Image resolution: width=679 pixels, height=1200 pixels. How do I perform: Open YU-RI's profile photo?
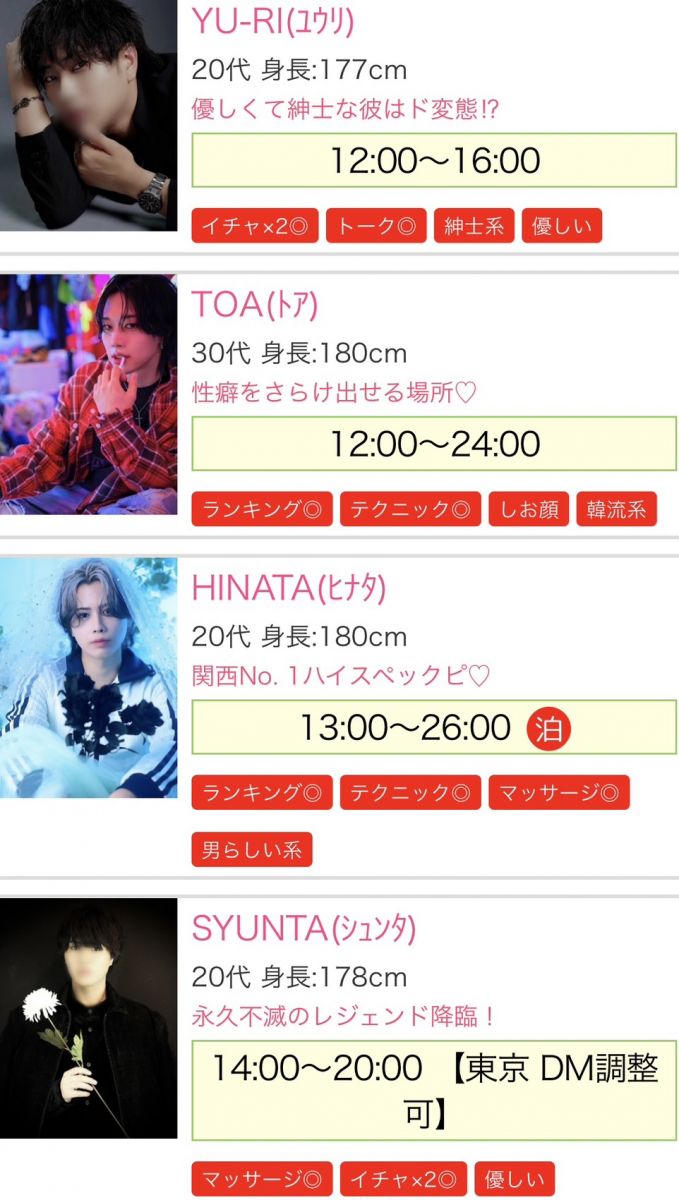[88, 115]
